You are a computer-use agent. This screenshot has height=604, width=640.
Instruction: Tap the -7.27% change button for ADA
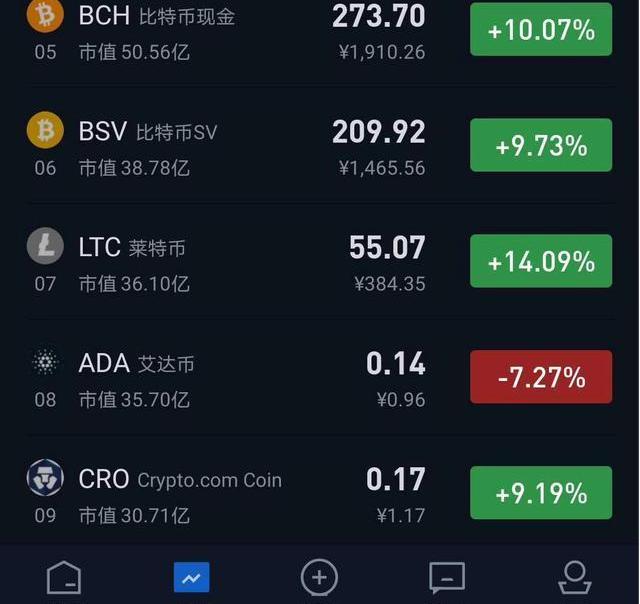tap(541, 377)
